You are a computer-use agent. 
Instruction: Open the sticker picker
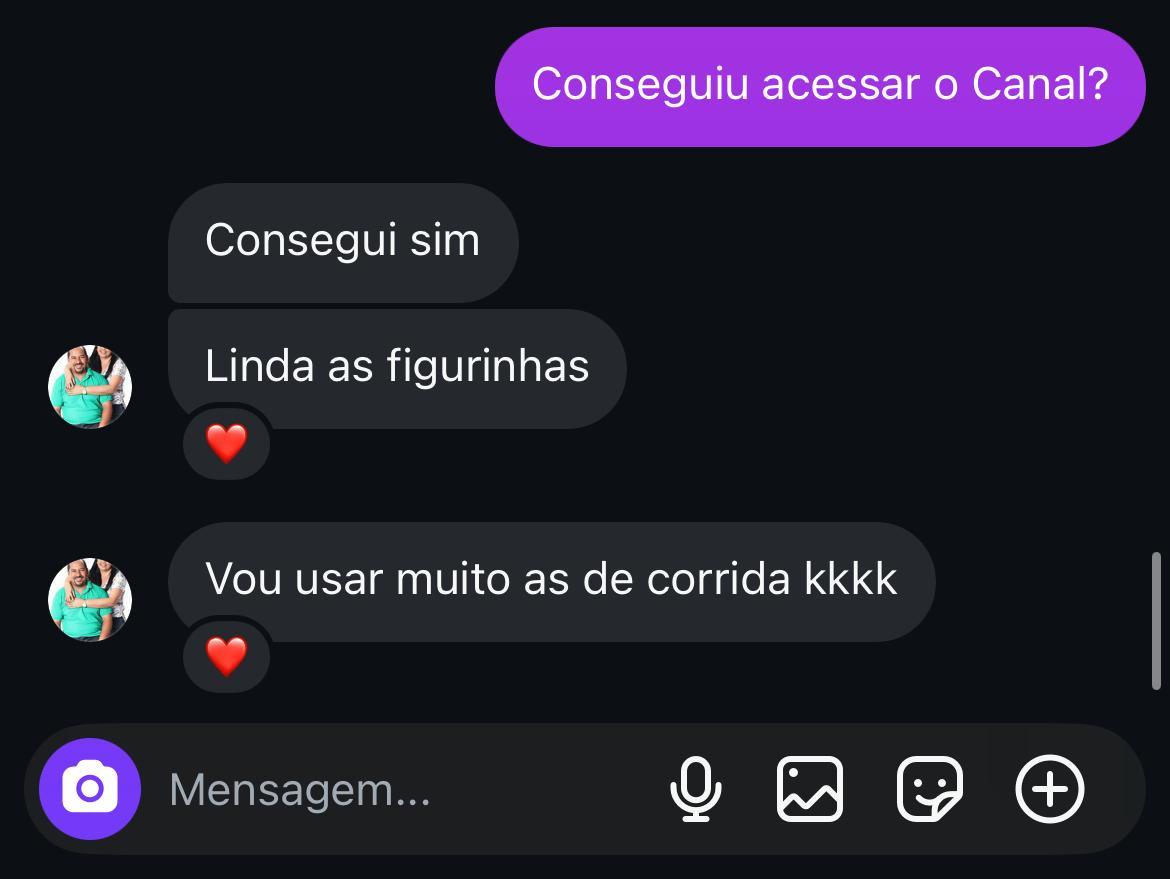coord(929,789)
